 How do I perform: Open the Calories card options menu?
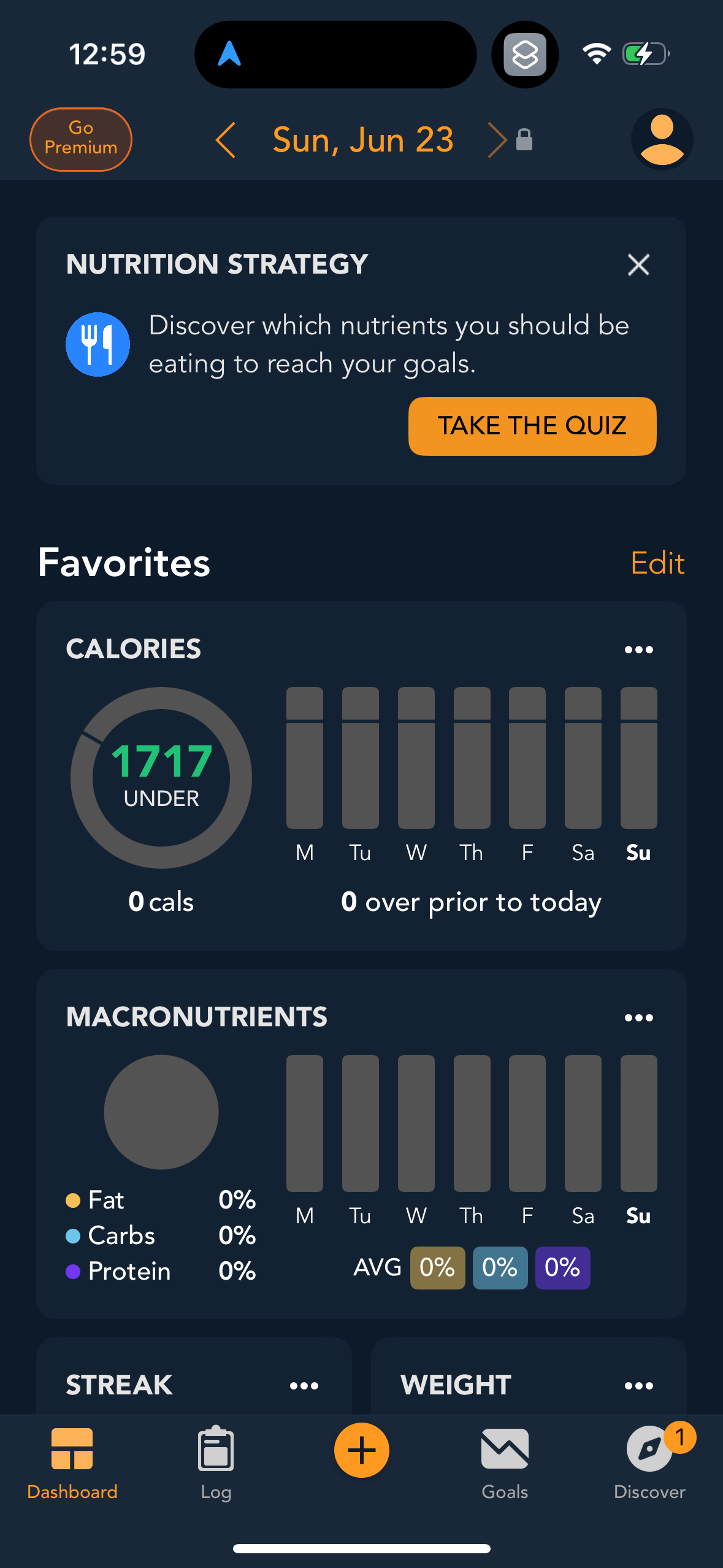click(638, 649)
